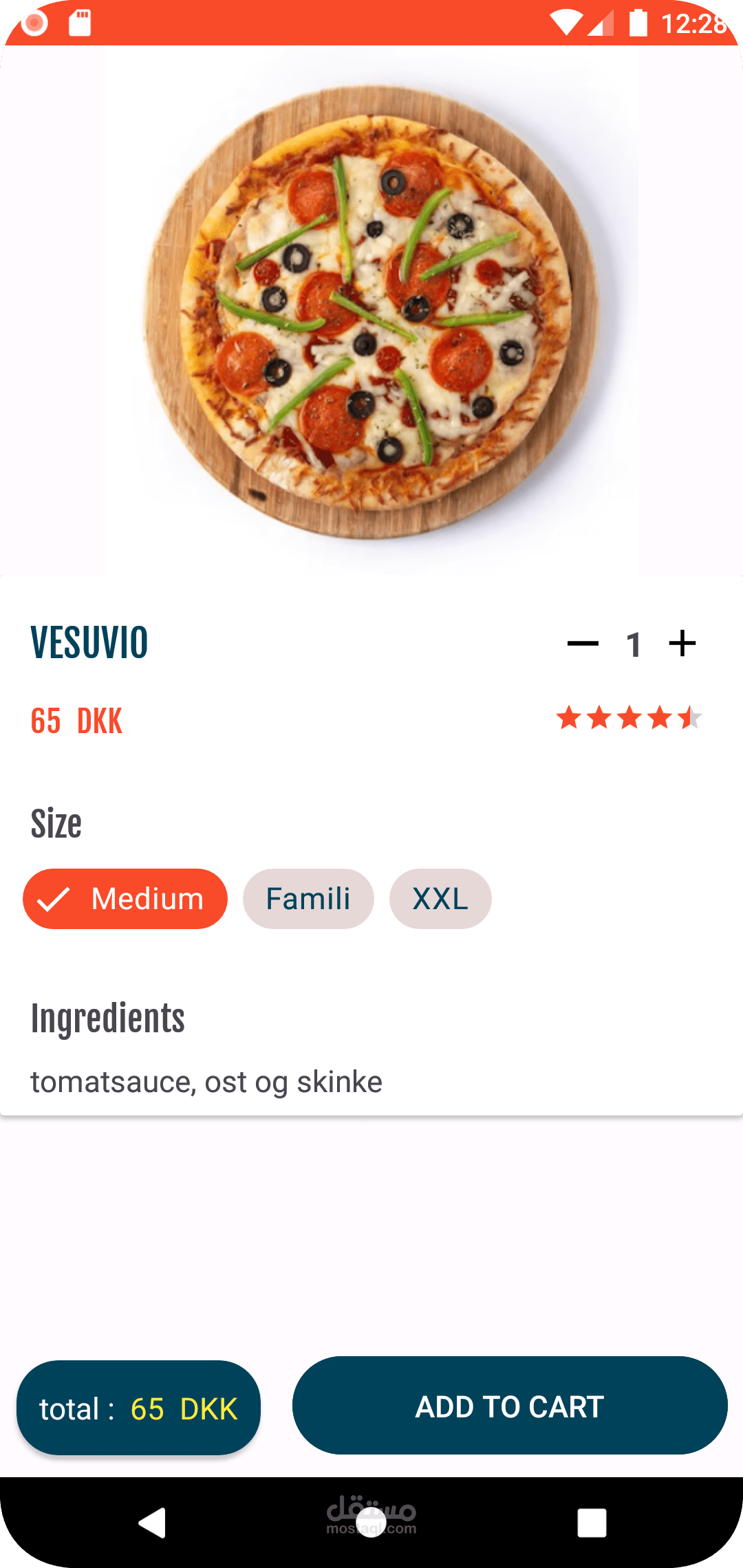743x1568 pixels.
Task: Select the Medium size chip
Action: coord(125,899)
